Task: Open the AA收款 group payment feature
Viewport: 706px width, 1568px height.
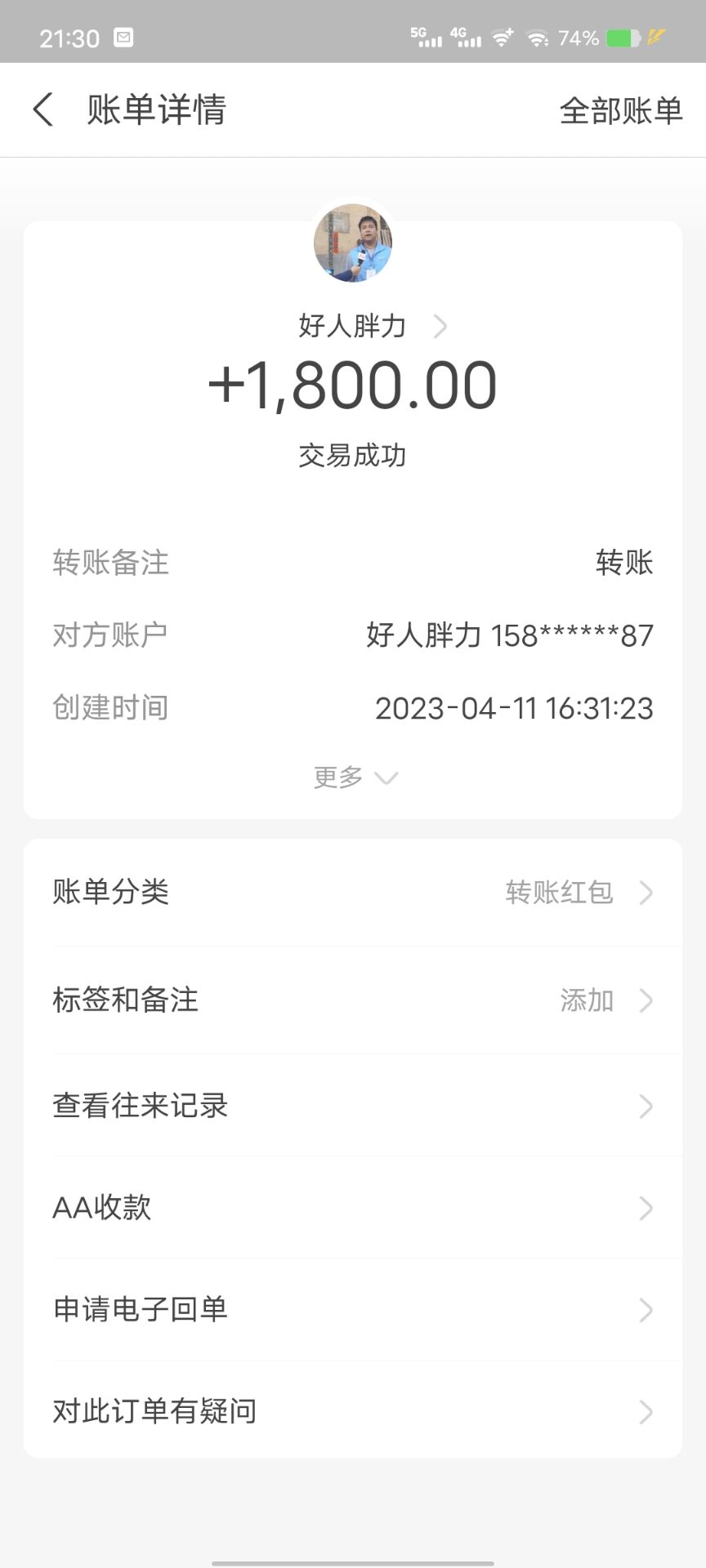Action: [x=353, y=1208]
